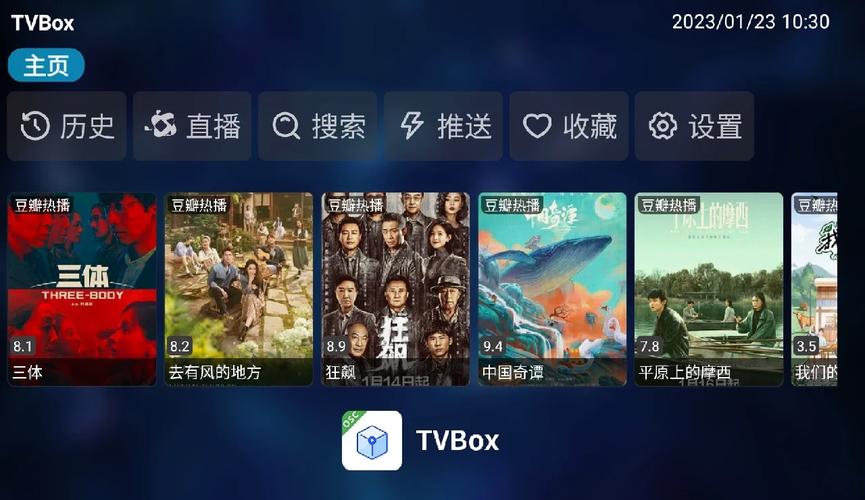The height and width of the screenshot is (500, 865).
Task: Open the 三体 show card
Action: coord(82,288)
